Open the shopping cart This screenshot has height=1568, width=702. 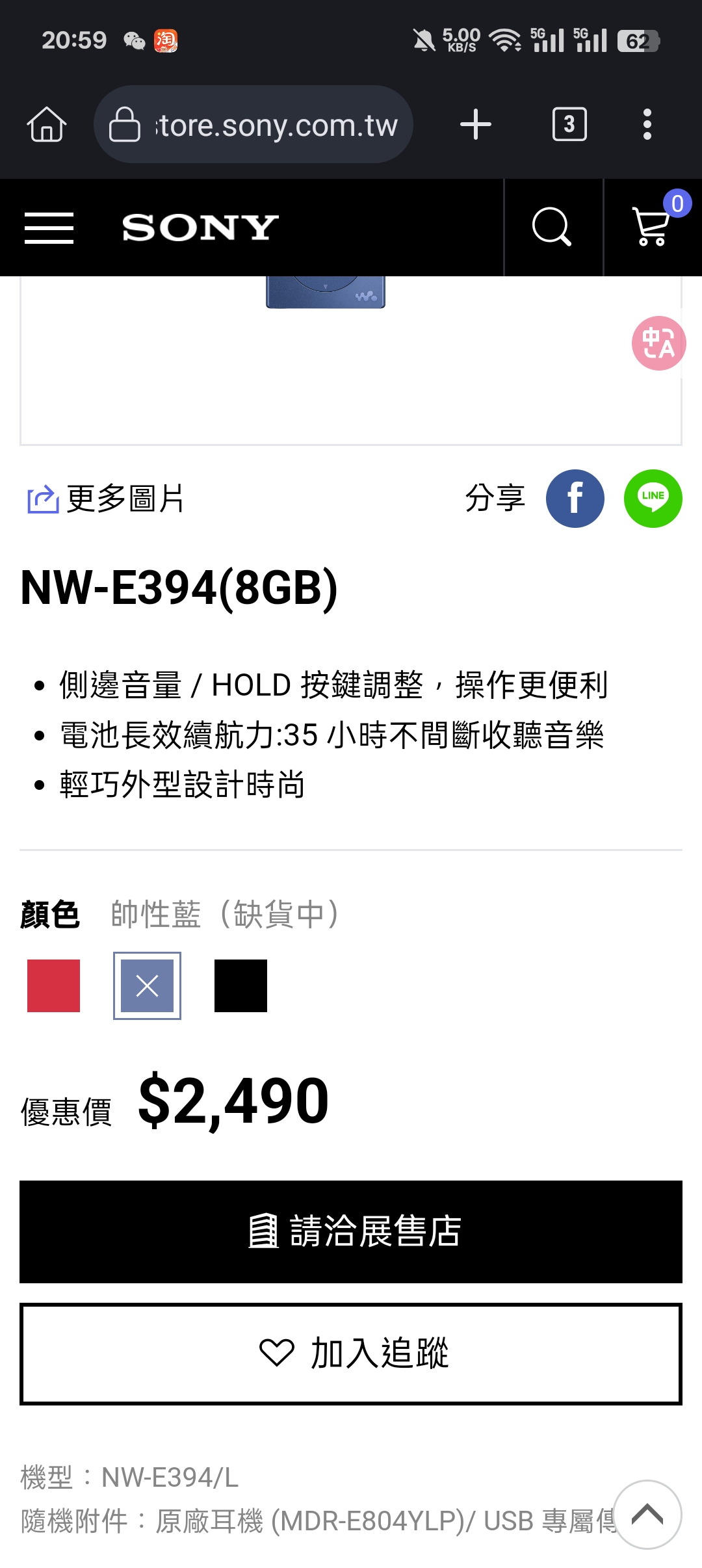pyautogui.click(x=652, y=228)
